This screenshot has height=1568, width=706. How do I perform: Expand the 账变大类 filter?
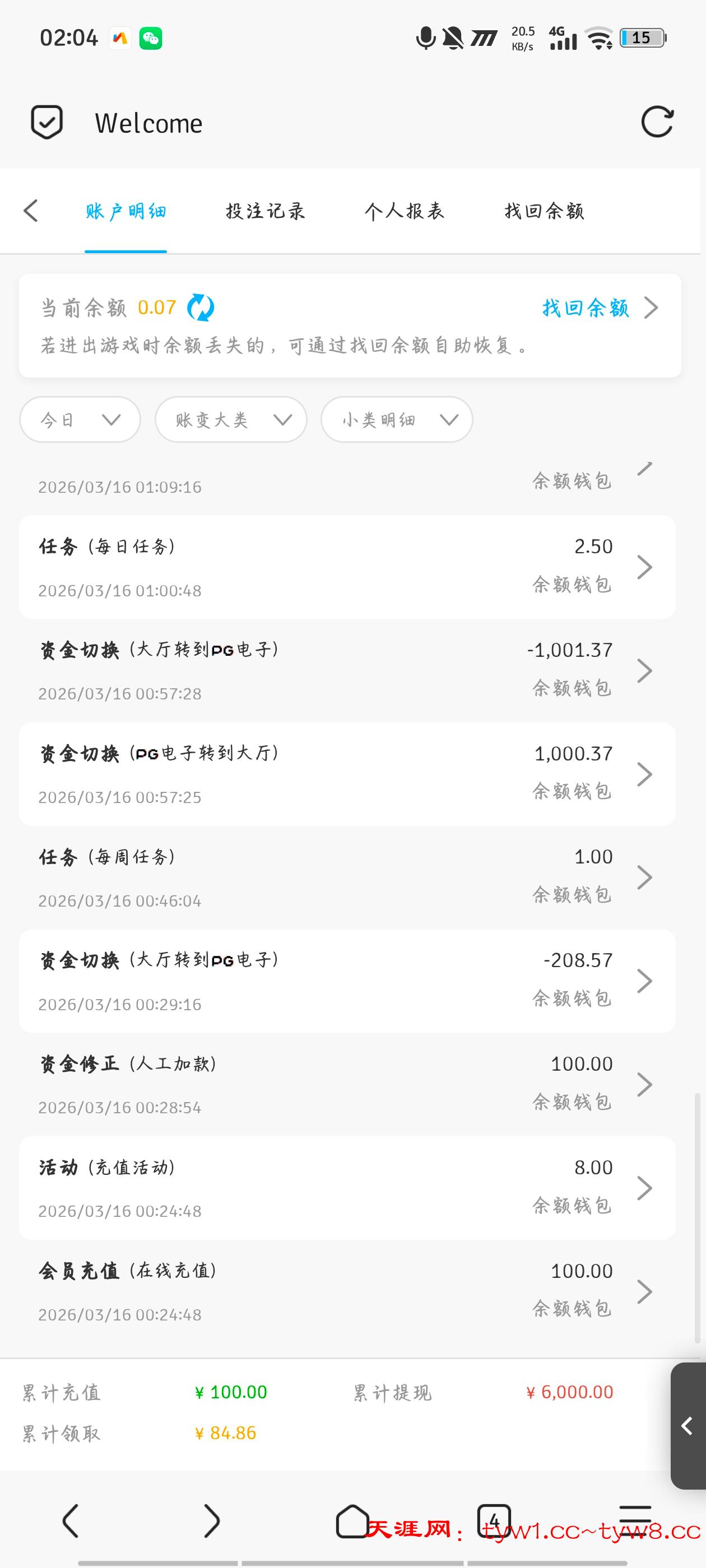[x=231, y=419]
